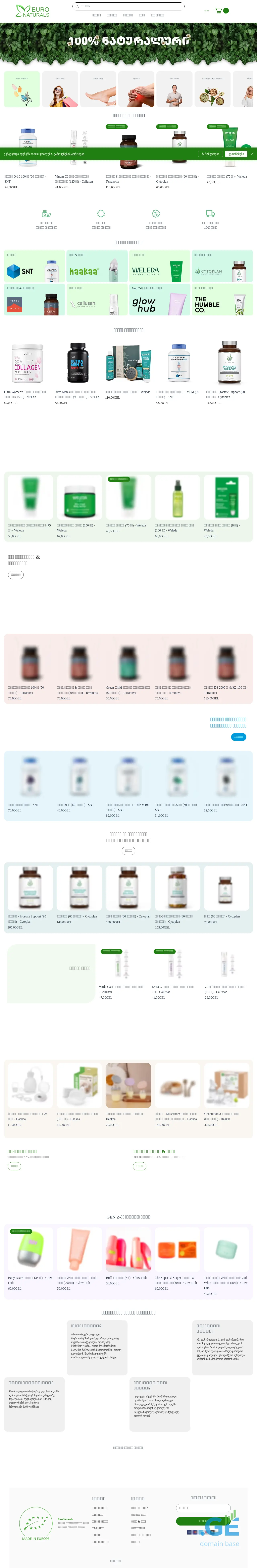View Real Collagen Peptides VPLab product
The width and height of the screenshot is (257, 1568).
[x=28, y=363]
